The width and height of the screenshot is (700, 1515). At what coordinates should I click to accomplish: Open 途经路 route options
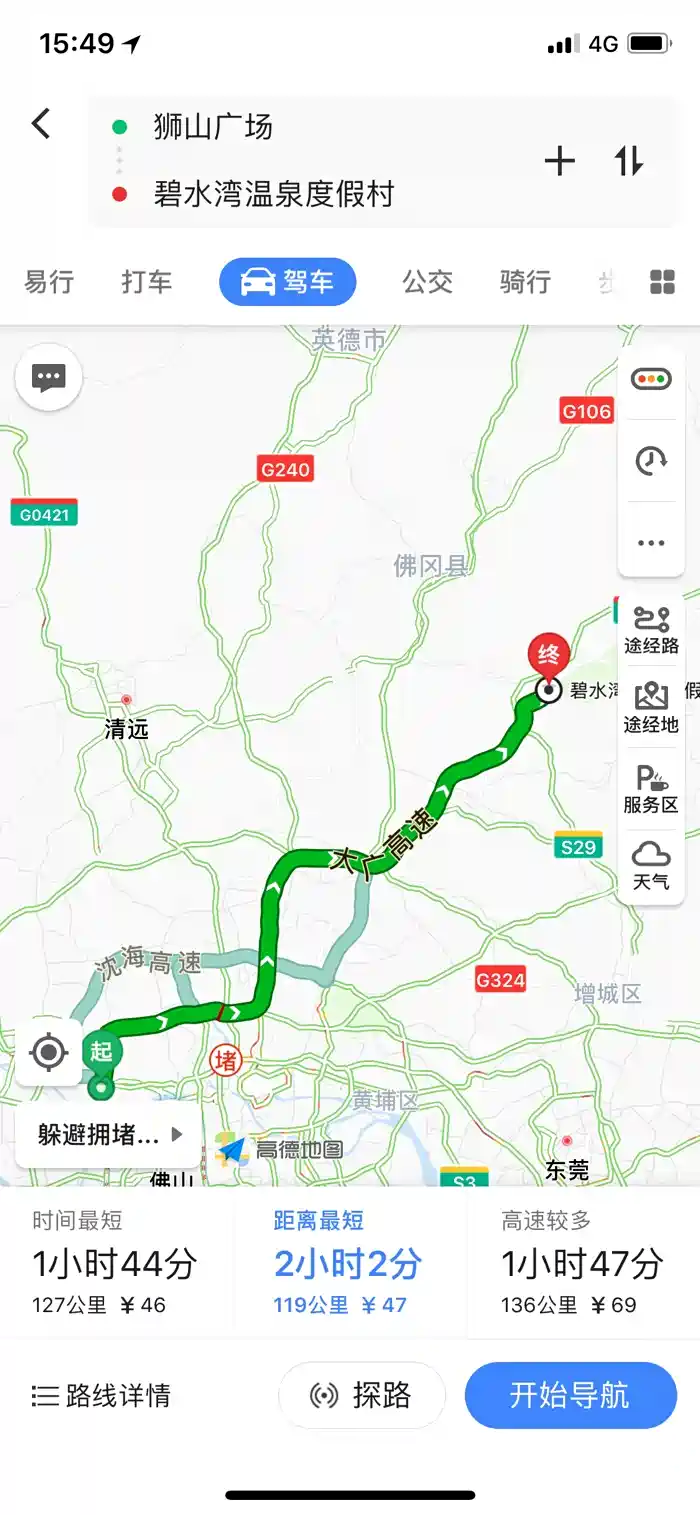651,630
